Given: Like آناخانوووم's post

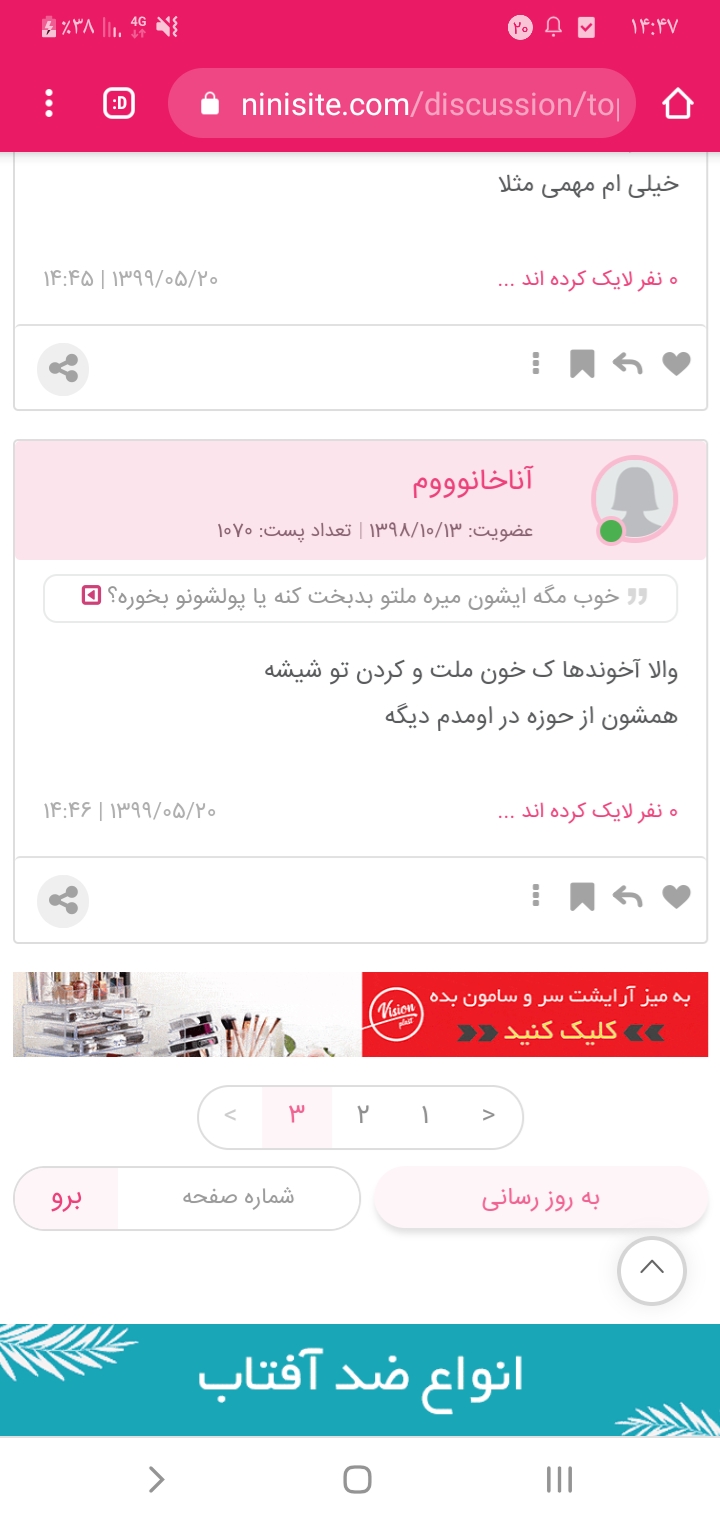Looking at the screenshot, I should 677,897.
